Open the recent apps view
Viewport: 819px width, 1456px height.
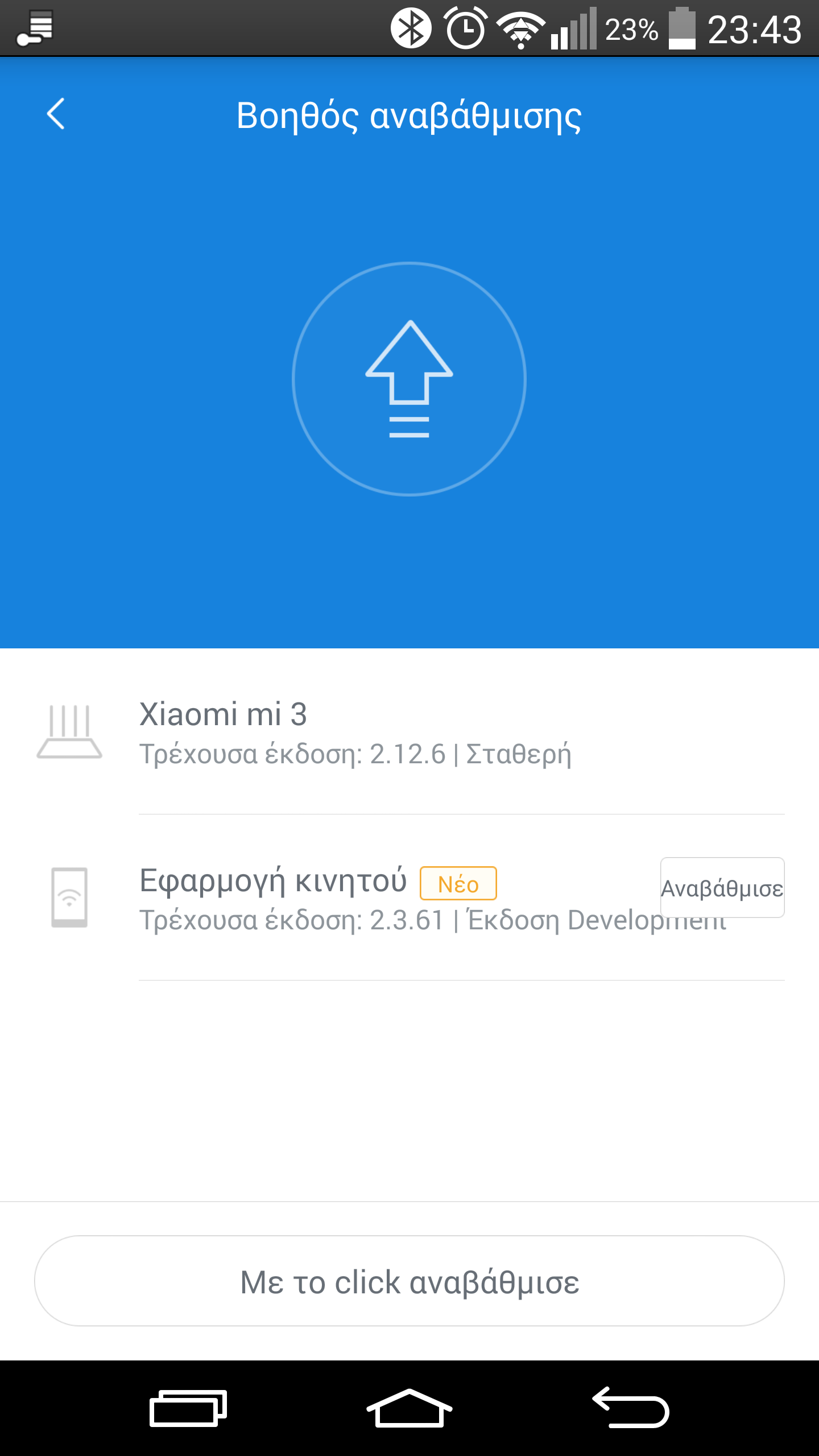[x=188, y=1408]
